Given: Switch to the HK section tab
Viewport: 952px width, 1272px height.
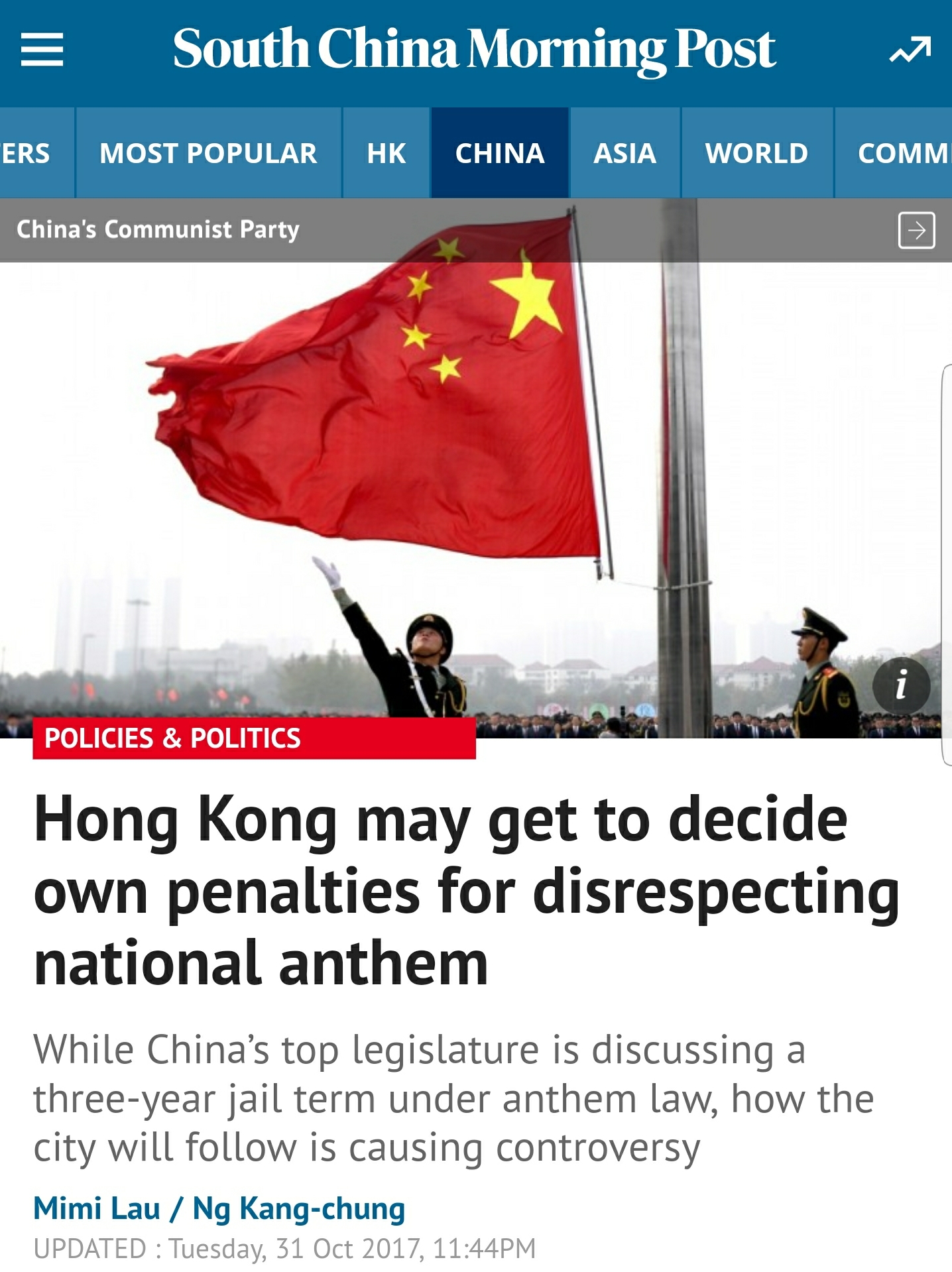Looking at the screenshot, I should [x=387, y=153].
